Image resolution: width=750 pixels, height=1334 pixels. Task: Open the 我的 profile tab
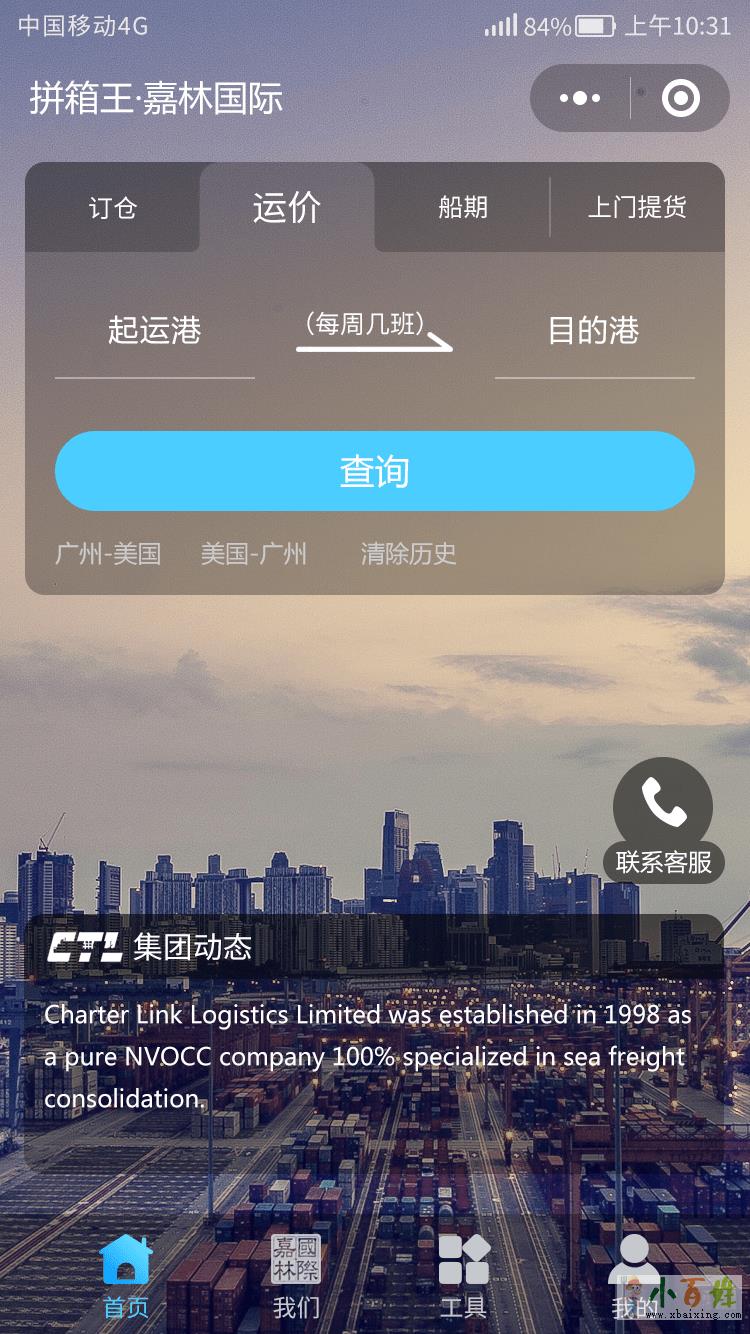(x=634, y=1277)
